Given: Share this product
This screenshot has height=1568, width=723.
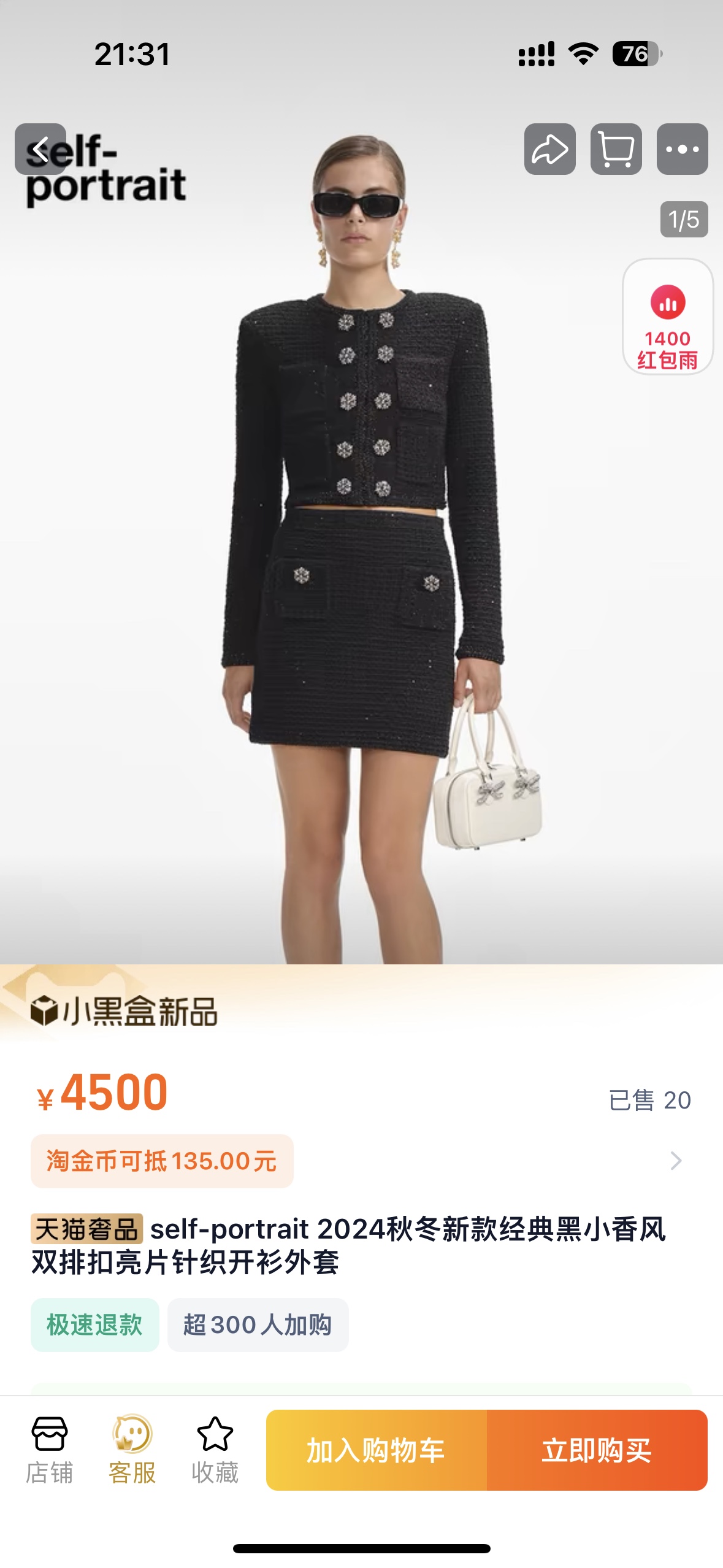Looking at the screenshot, I should click(549, 149).
